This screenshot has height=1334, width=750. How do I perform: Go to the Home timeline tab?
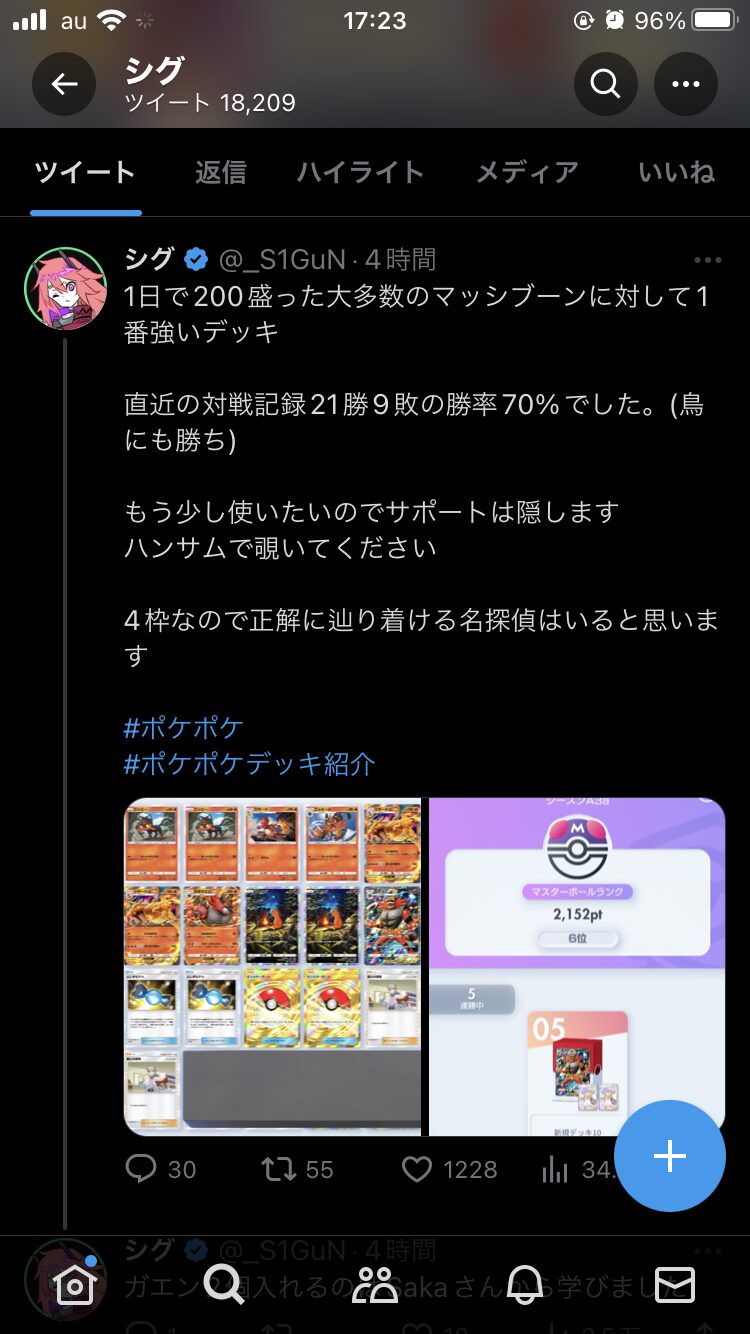76,1285
